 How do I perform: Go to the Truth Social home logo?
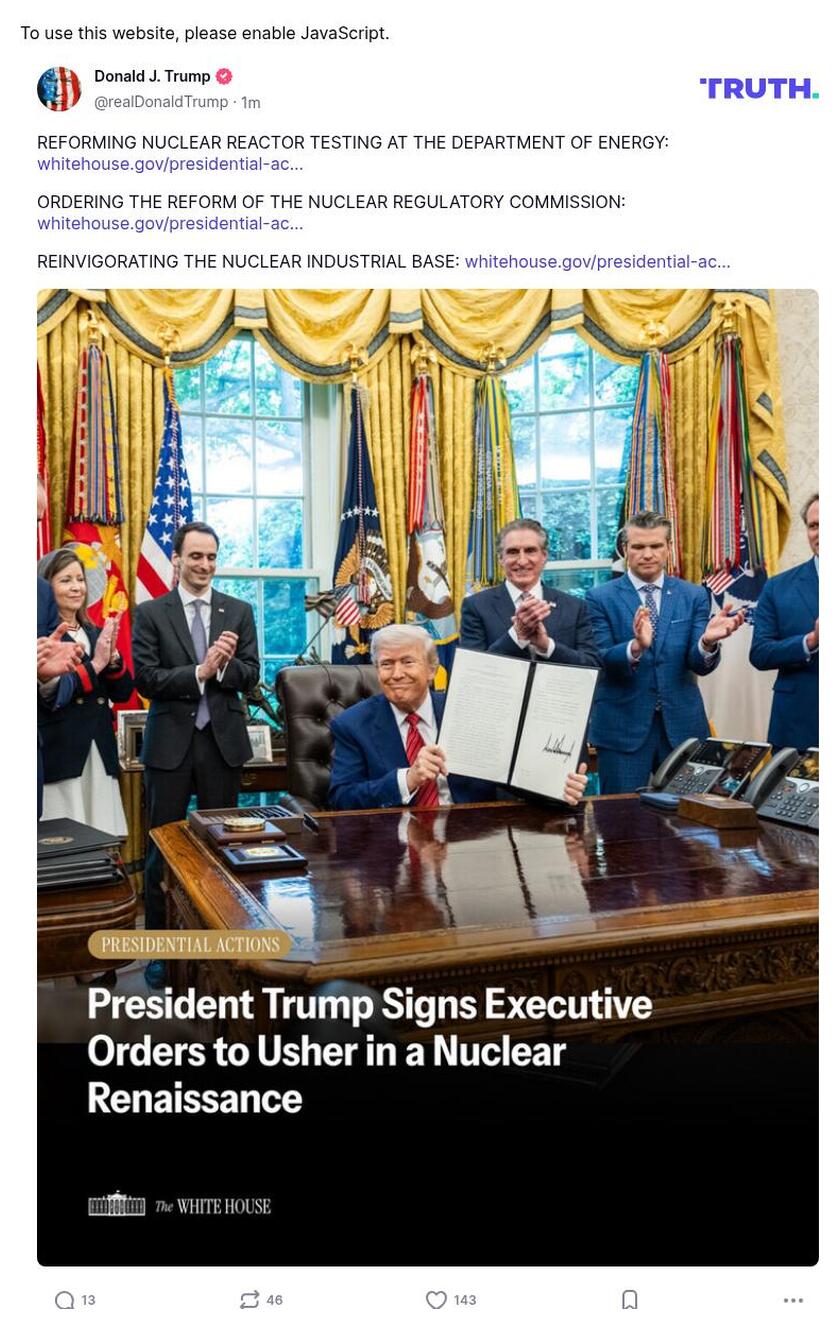[758, 89]
